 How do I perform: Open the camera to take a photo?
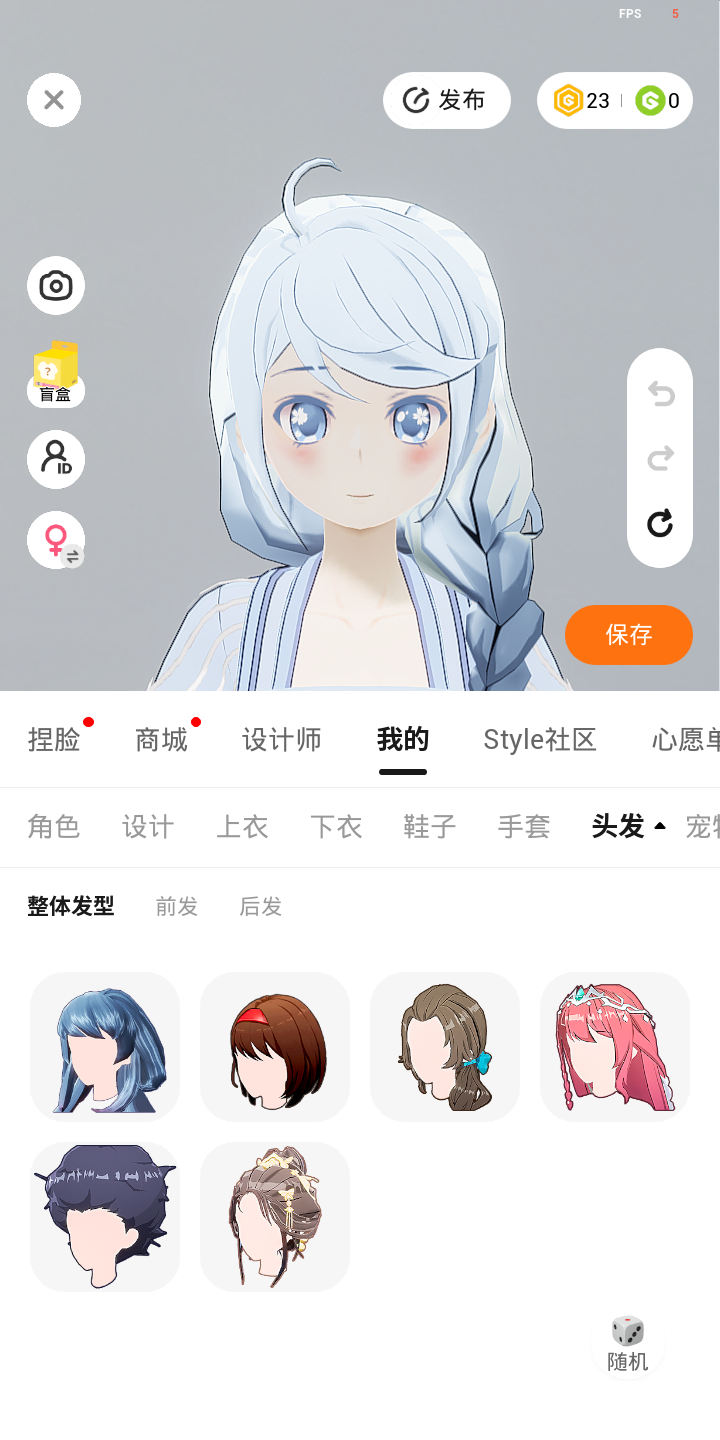(x=56, y=286)
